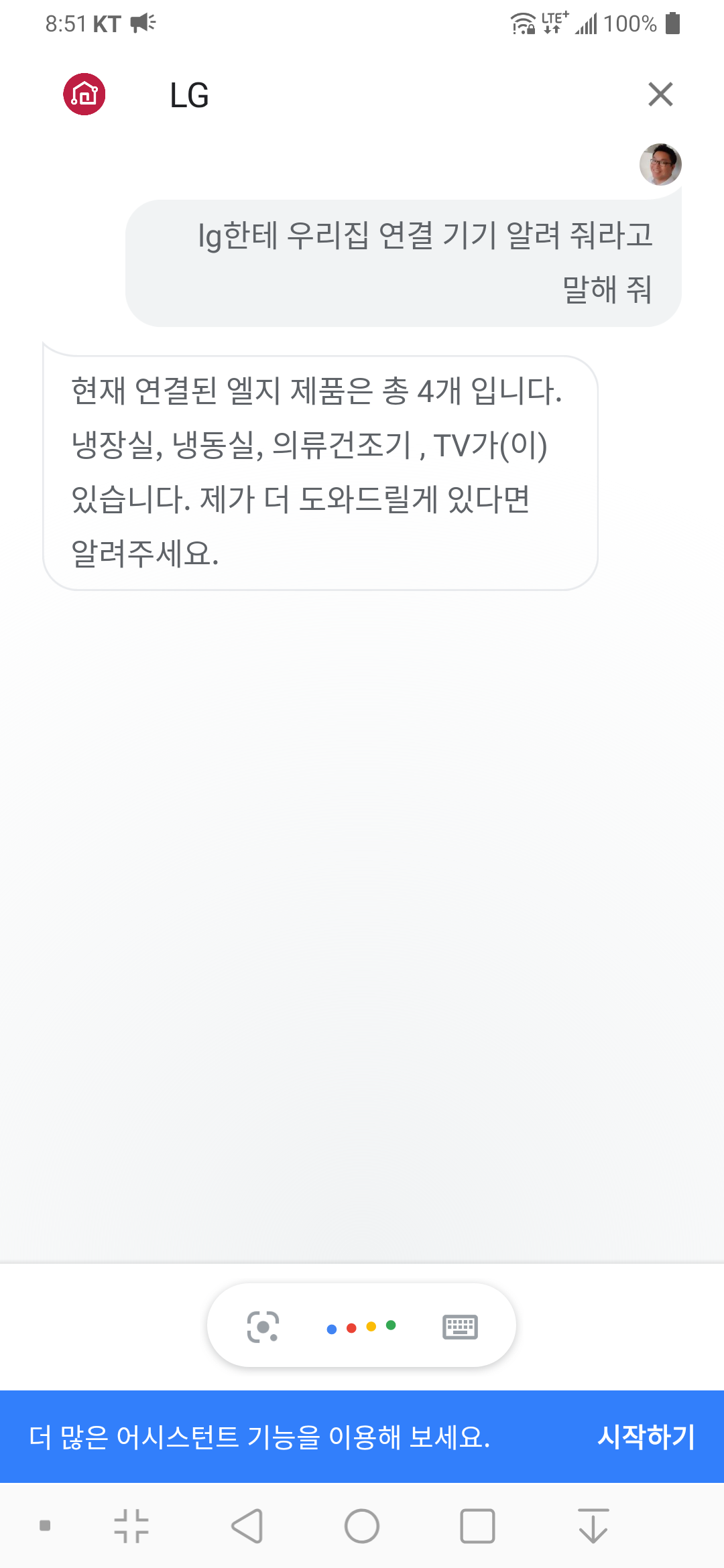Tap the LTE+ network indicator
Viewport: 724px width, 1568px height.
[551, 22]
